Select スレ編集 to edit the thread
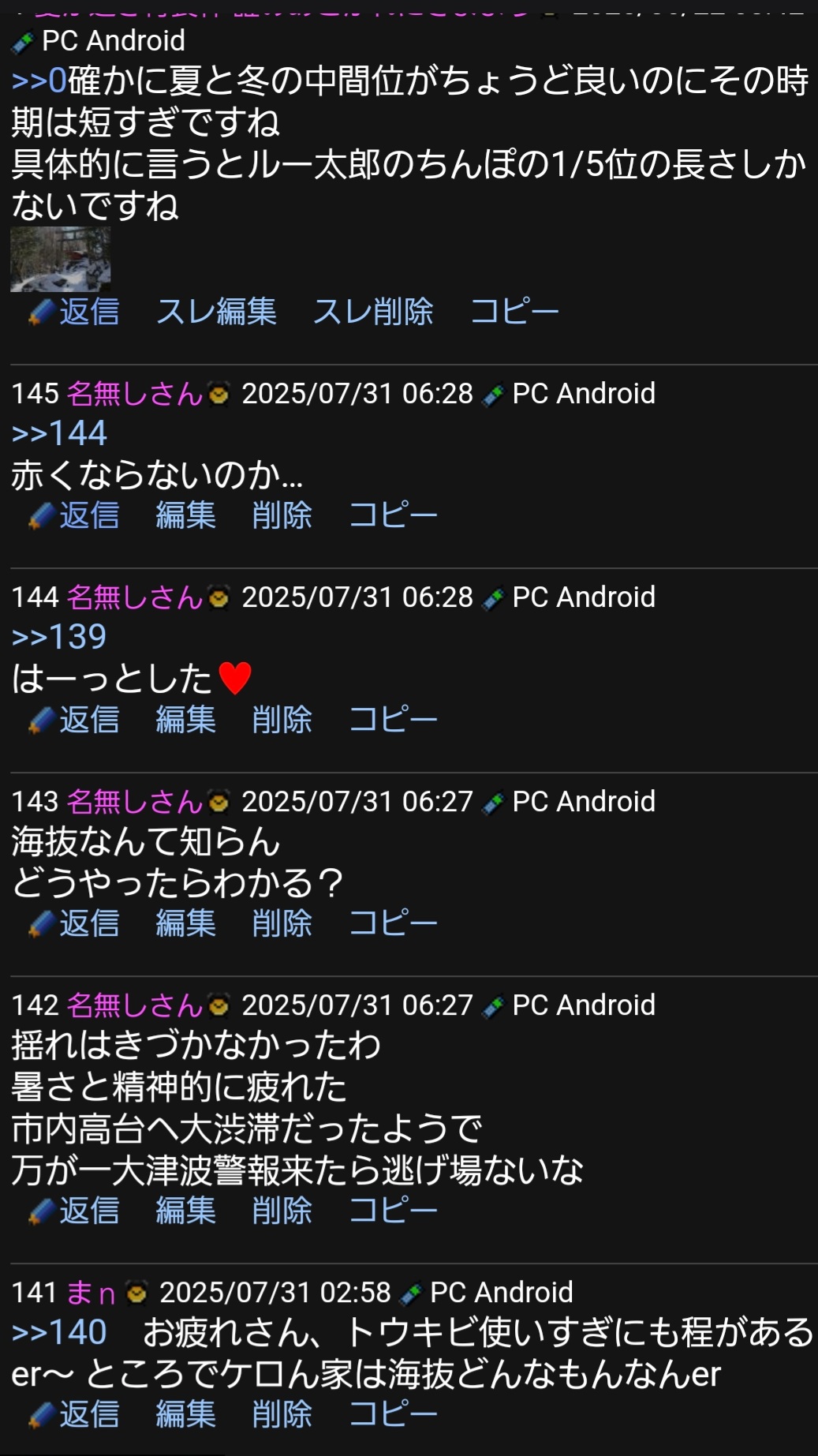This screenshot has width=818, height=1456. coord(216,312)
